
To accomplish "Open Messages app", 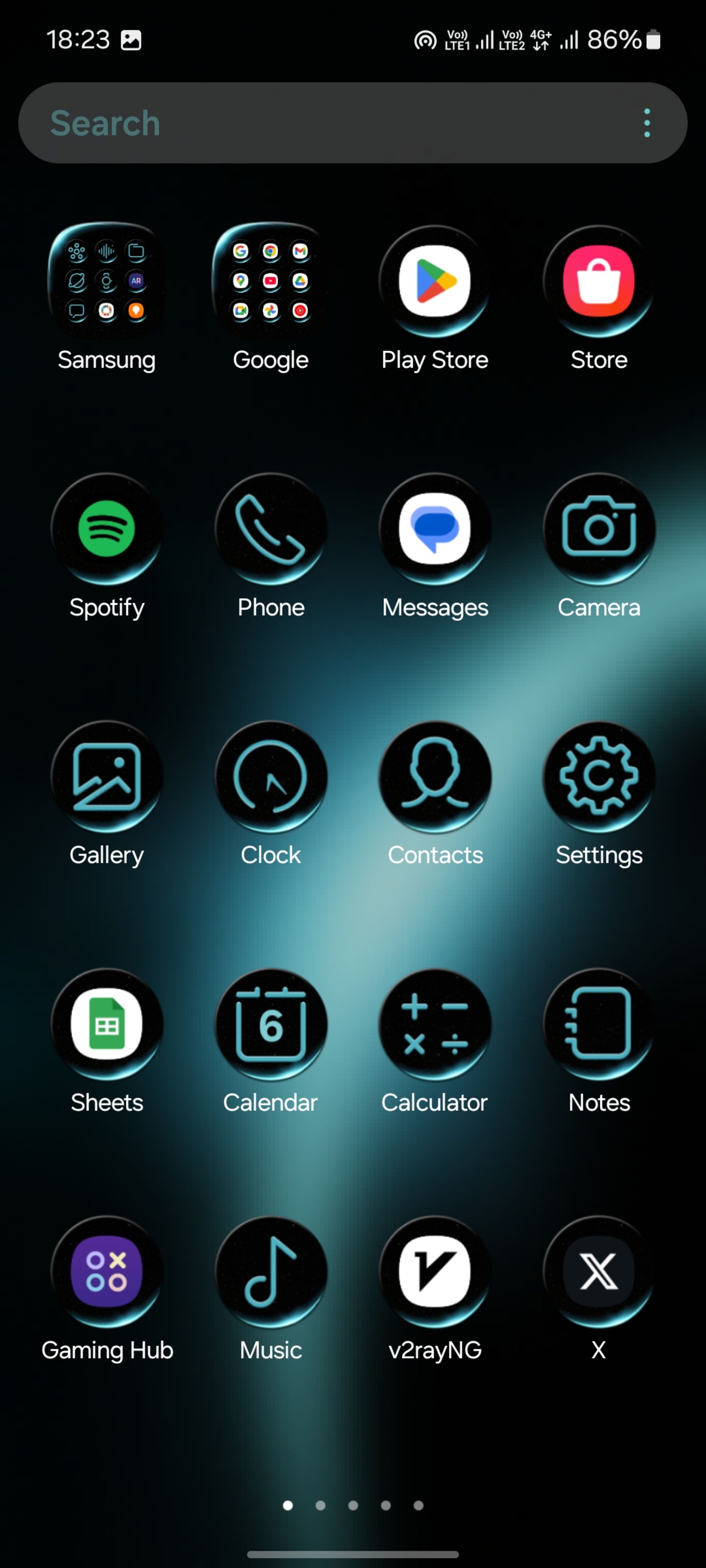I will point(434,528).
